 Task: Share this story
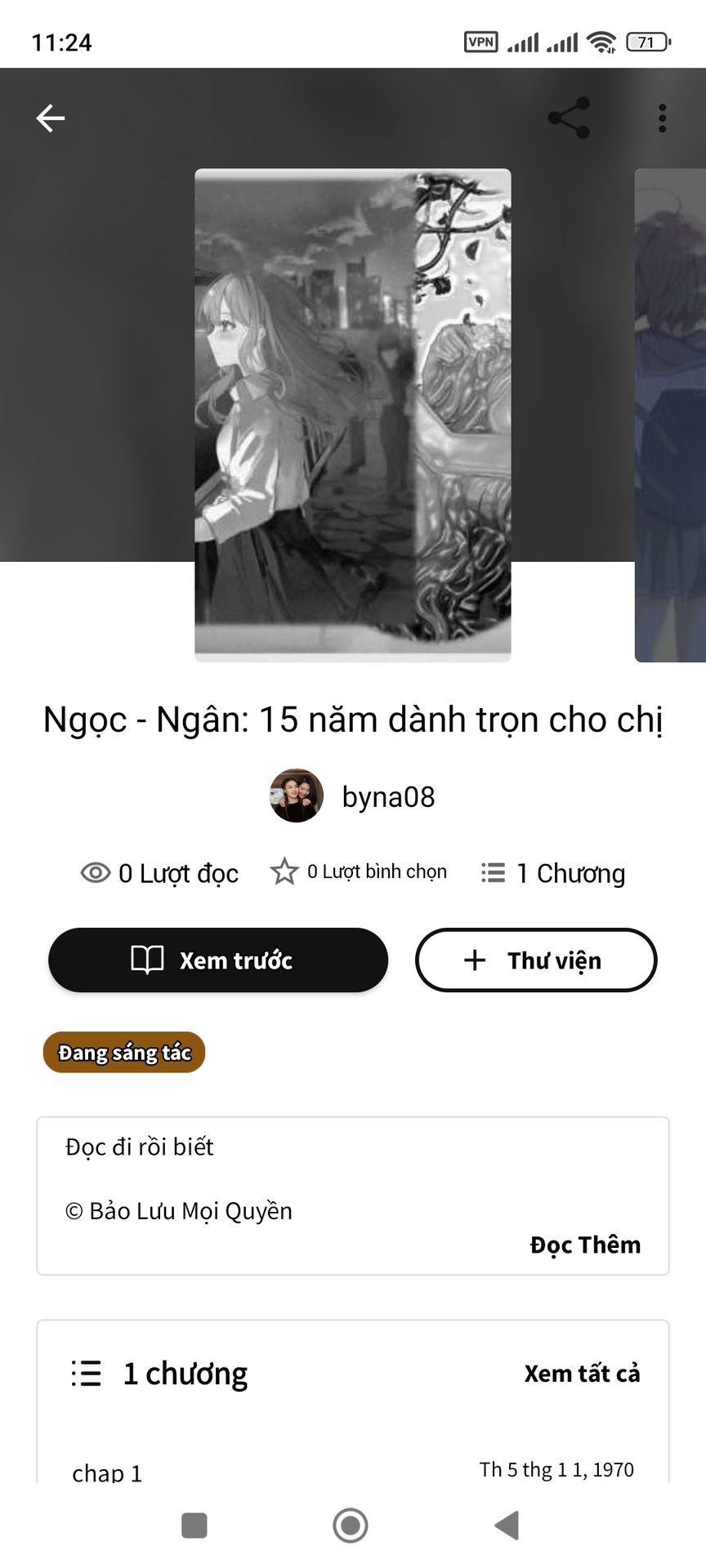click(570, 118)
